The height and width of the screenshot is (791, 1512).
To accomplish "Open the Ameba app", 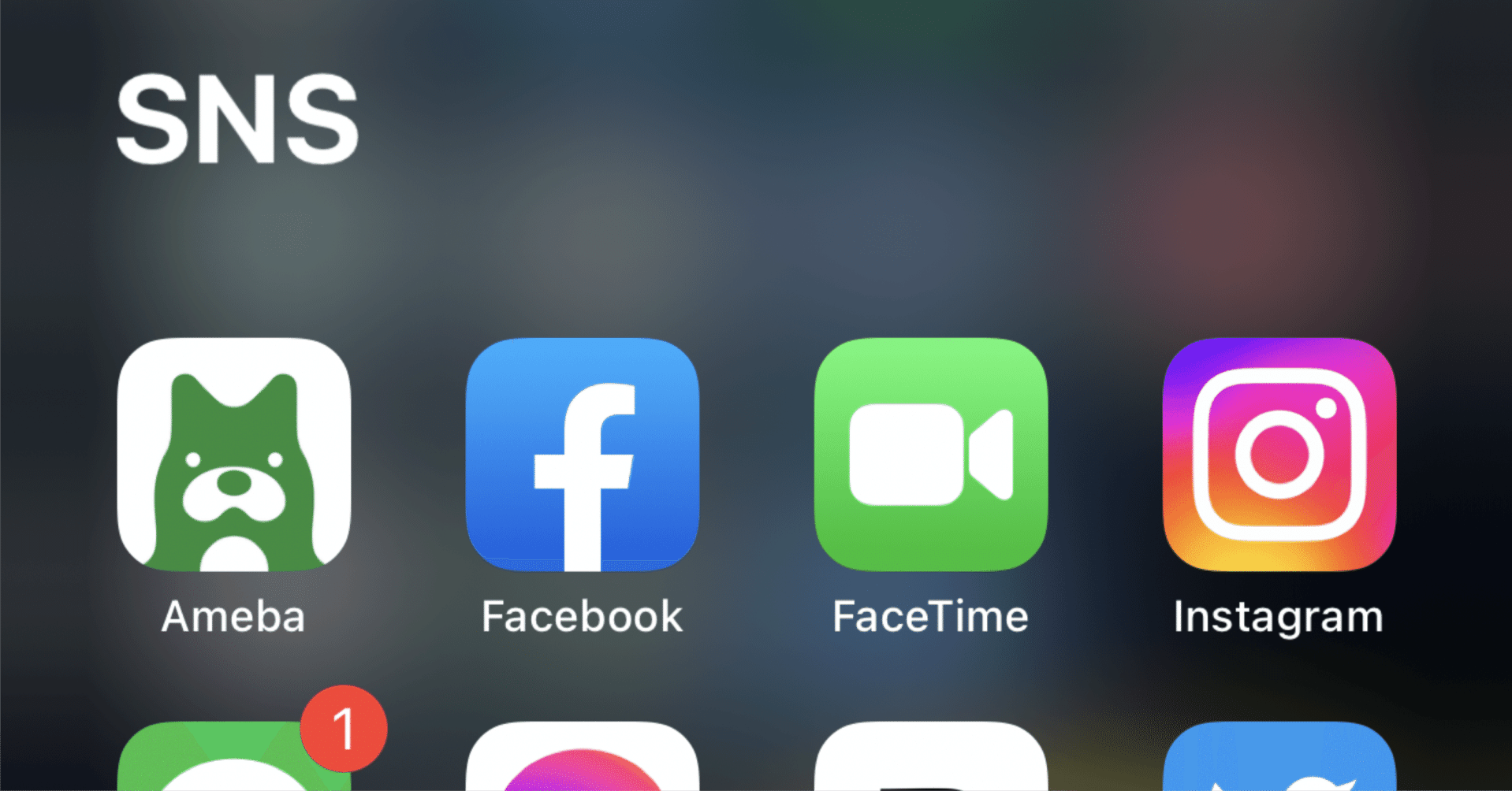I will (234, 455).
